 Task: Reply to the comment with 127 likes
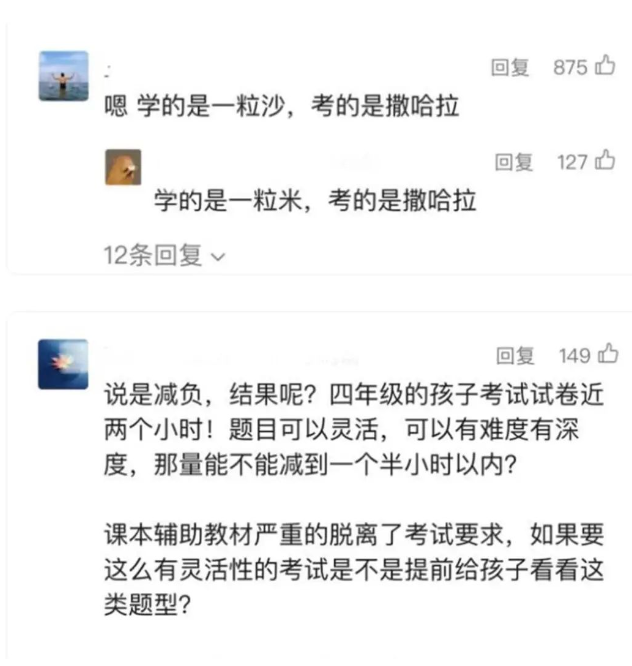pyautogui.click(x=514, y=162)
